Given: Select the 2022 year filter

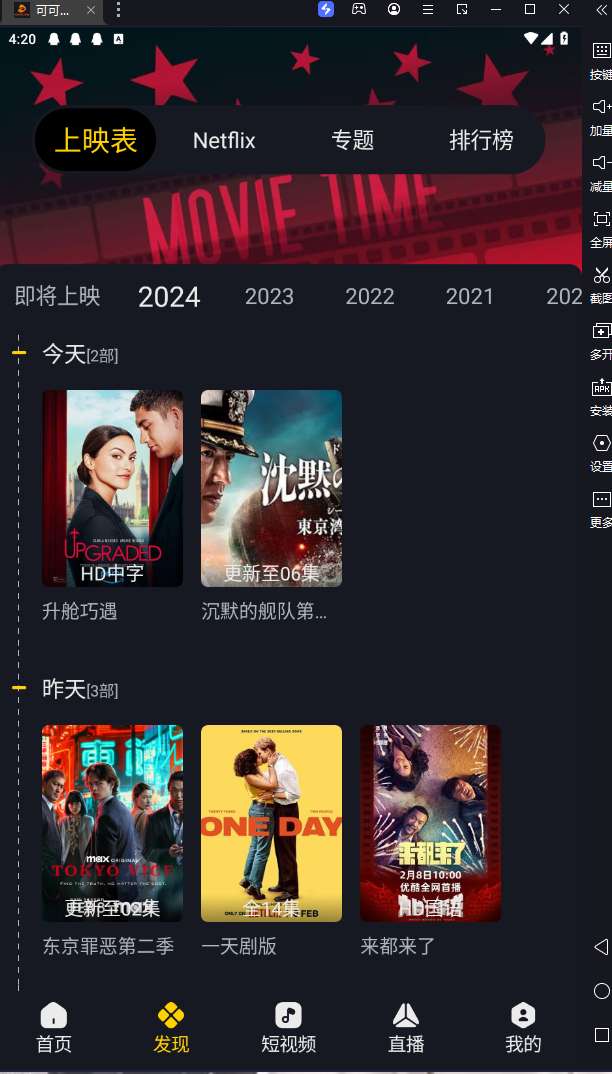Looking at the screenshot, I should coord(370,296).
